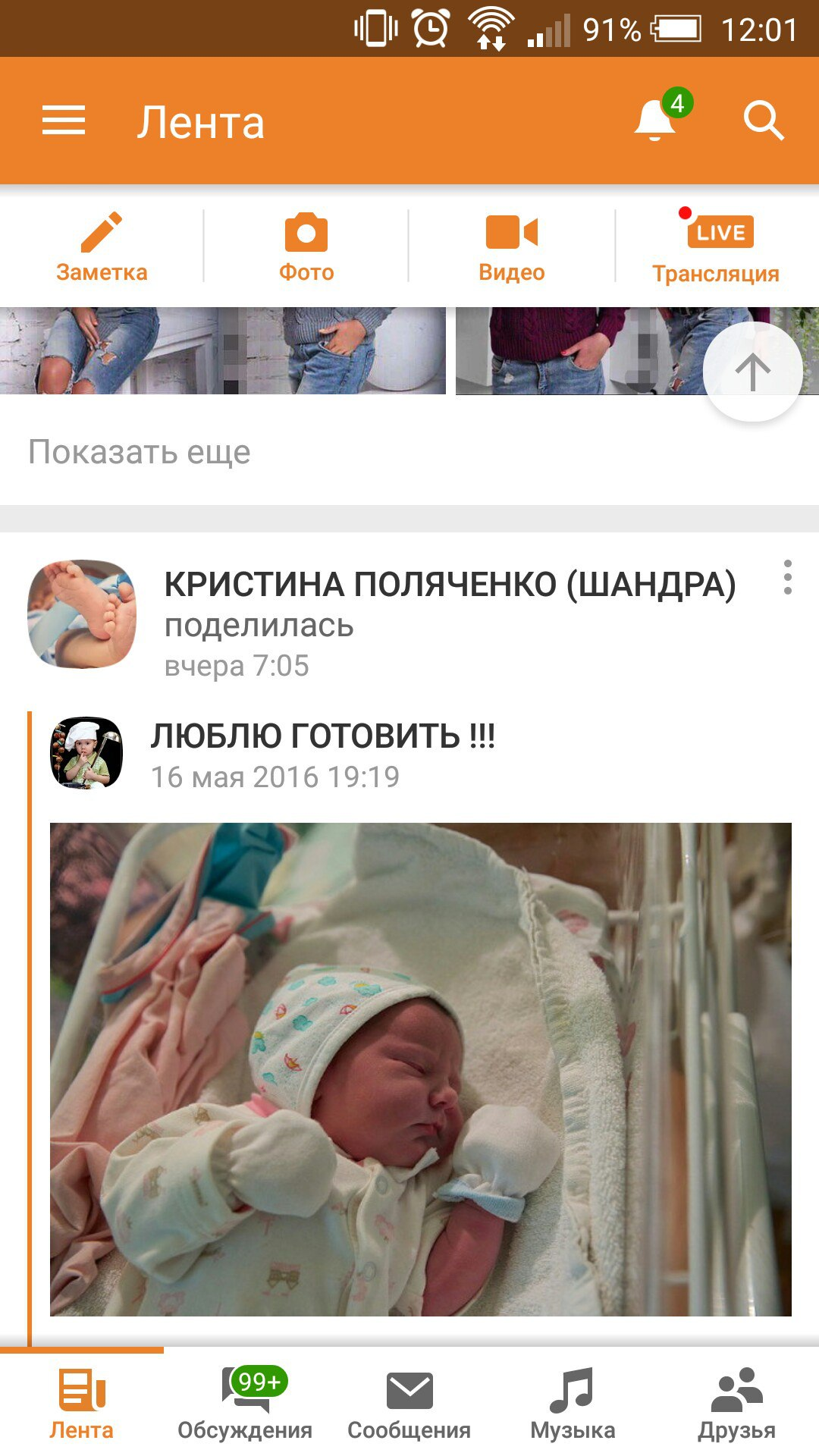Image resolution: width=819 pixels, height=1456 pixels.
Task: Tap Показать еще
Action: [140, 452]
